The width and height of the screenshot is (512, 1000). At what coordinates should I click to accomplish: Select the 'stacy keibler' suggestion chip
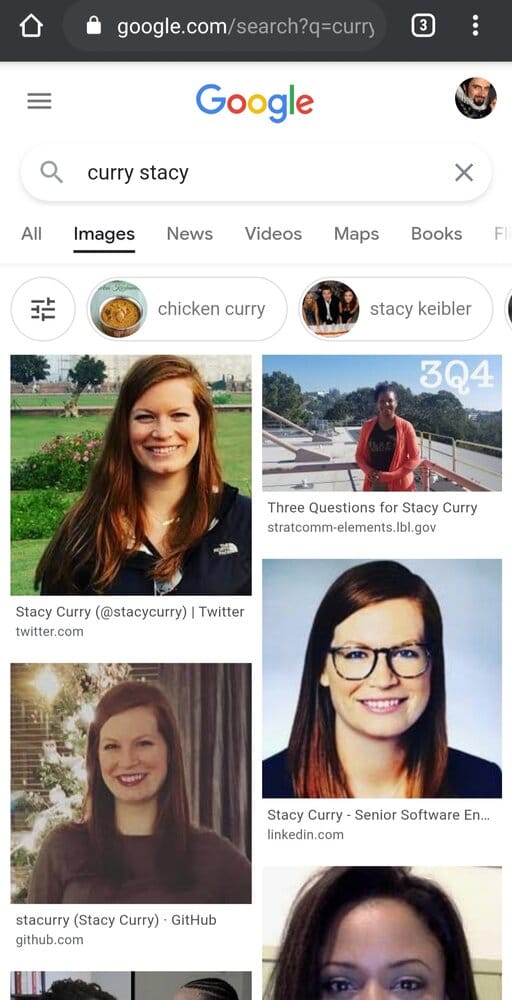click(x=395, y=309)
